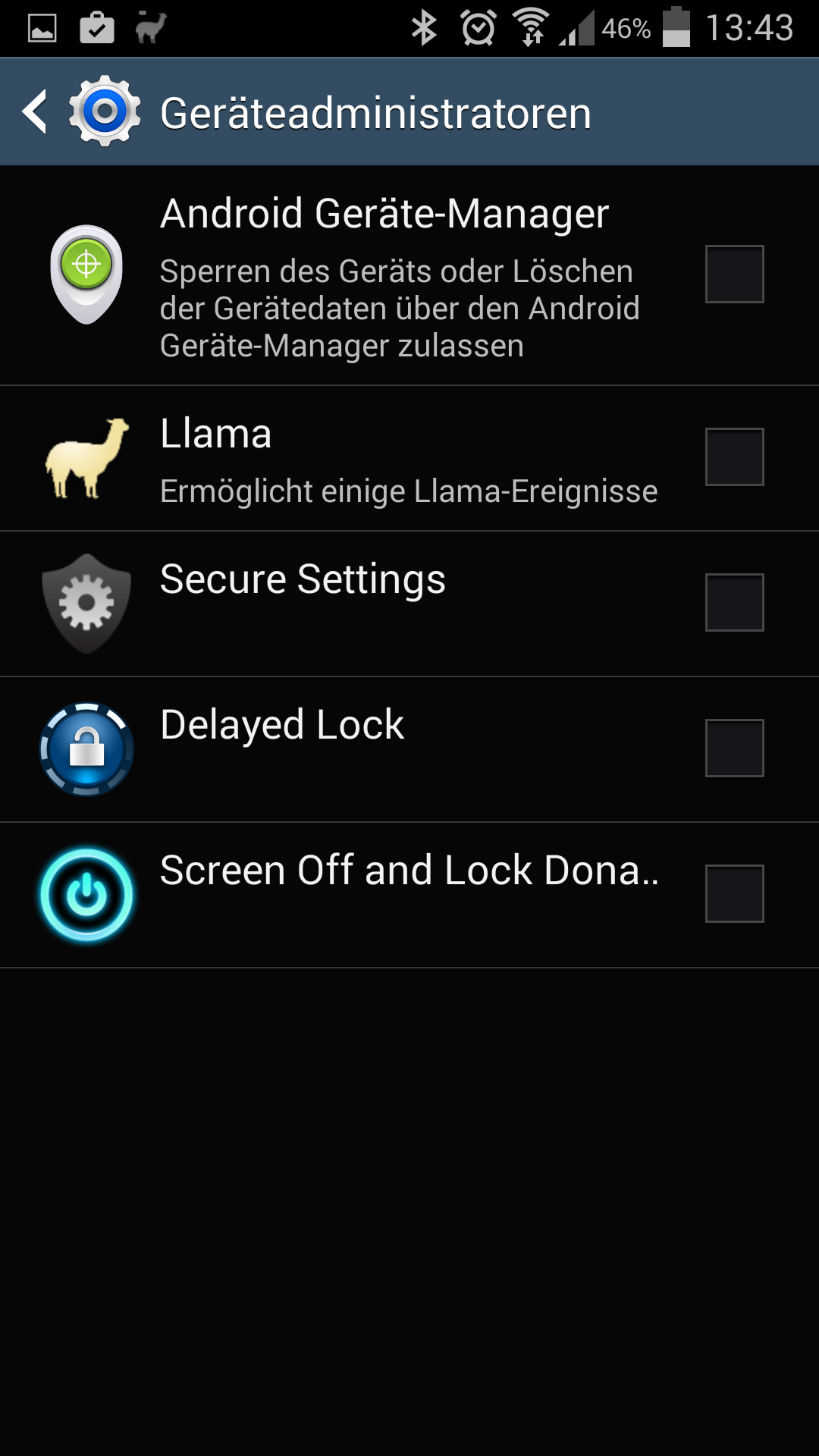Click the Secure Settings shield icon
Viewport: 819px width, 1456px height.
(x=86, y=603)
